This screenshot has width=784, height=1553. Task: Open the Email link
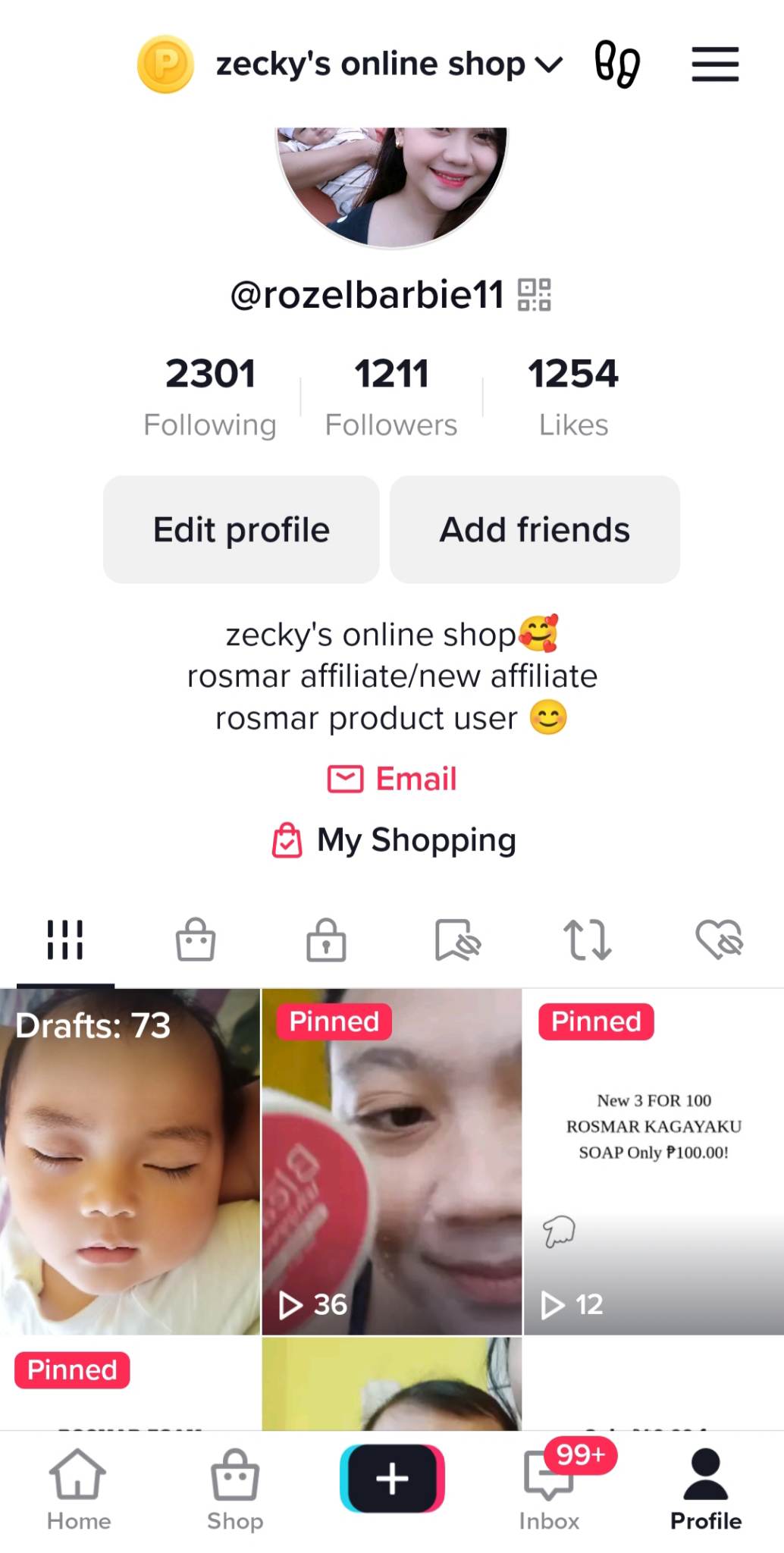click(x=392, y=779)
